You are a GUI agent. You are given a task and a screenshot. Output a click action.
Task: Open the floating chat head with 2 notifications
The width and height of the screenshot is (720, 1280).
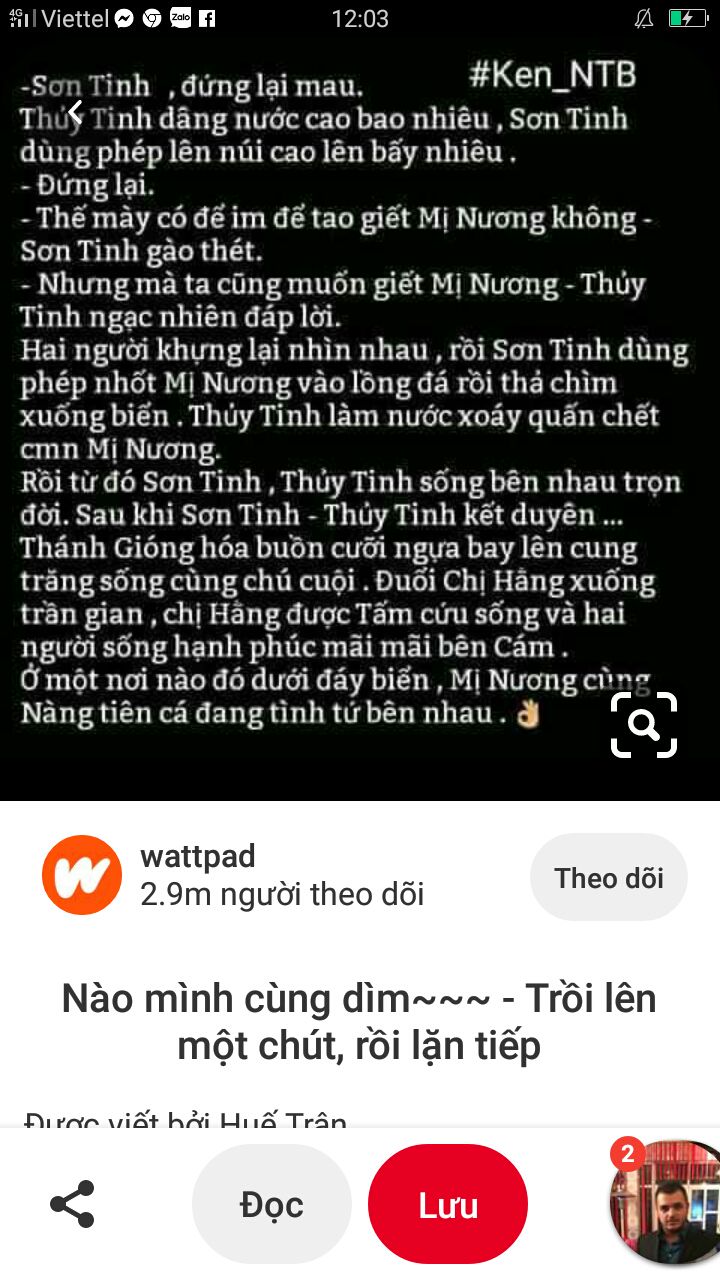point(666,1200)
